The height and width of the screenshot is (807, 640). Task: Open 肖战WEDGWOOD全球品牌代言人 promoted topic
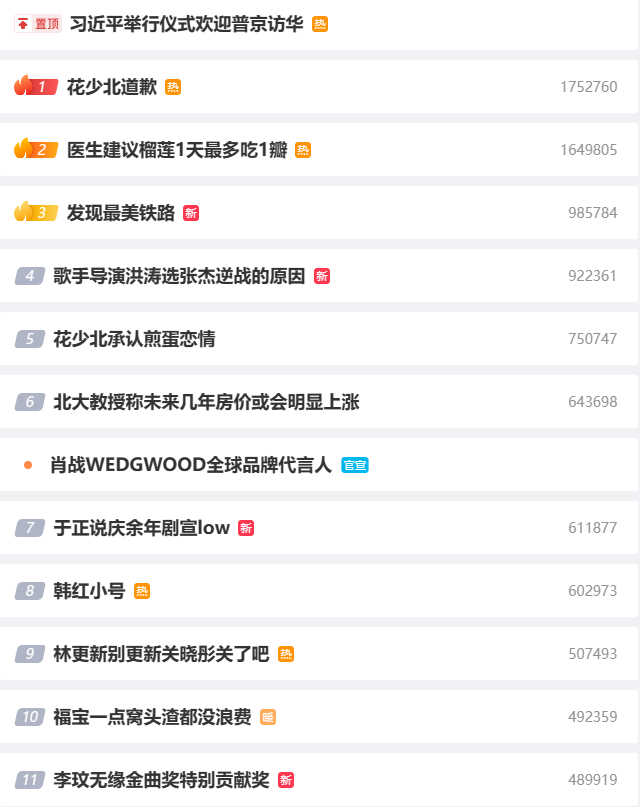pos(190,465)
